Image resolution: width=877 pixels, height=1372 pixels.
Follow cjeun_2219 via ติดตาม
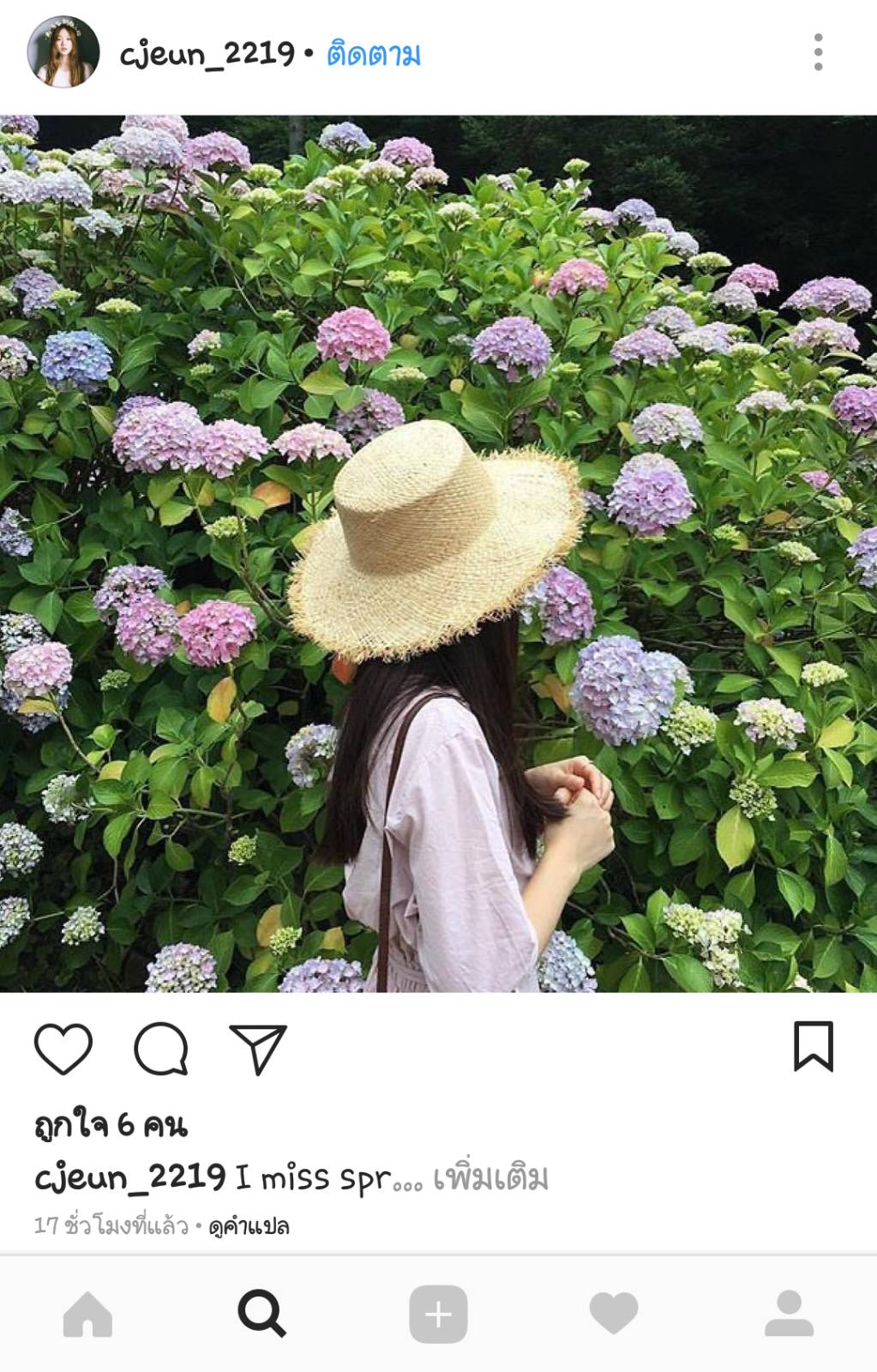(x=373, y=55)
